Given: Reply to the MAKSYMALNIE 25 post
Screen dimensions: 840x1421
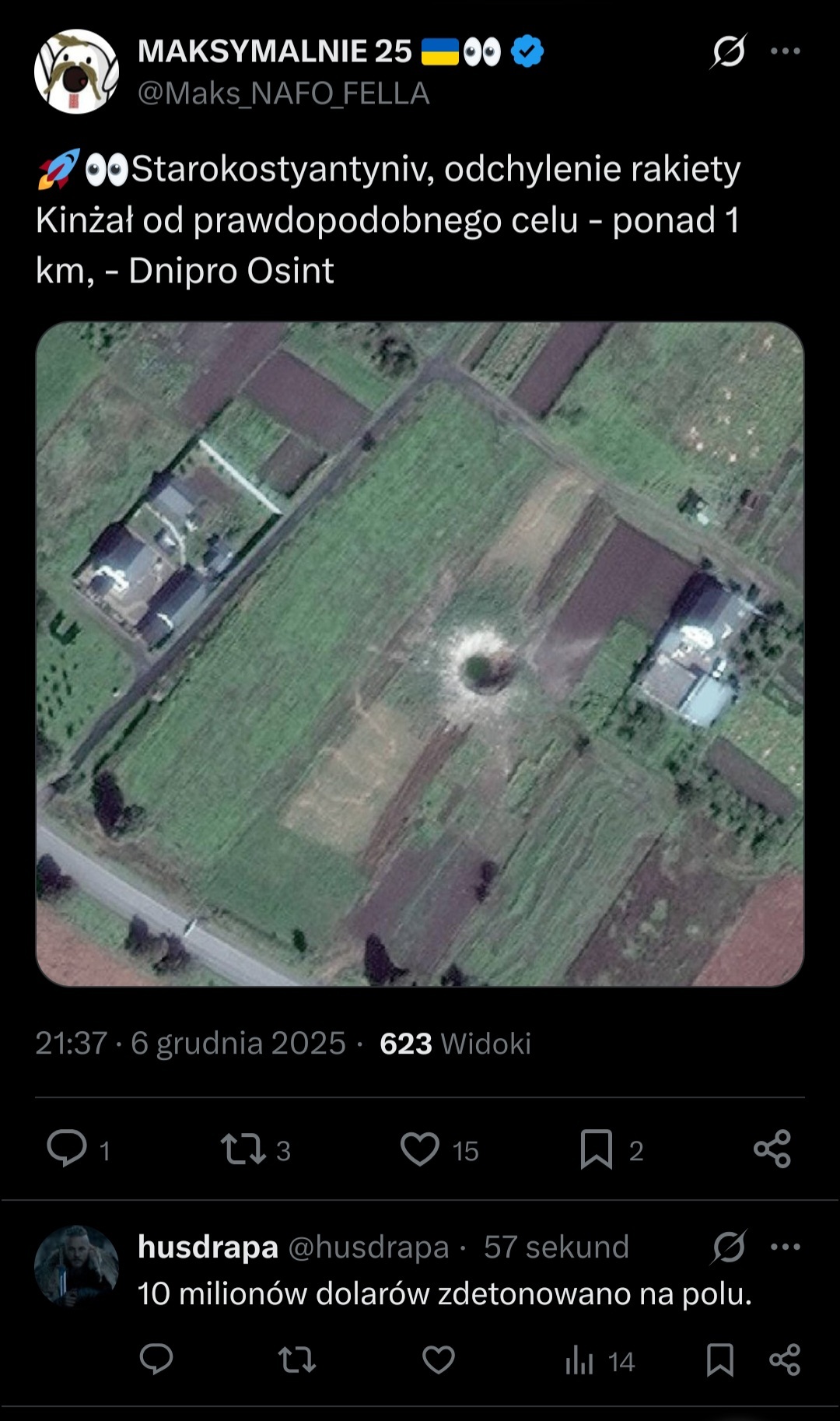Looking at the screenshot, I should click(x=68, y=1149).
